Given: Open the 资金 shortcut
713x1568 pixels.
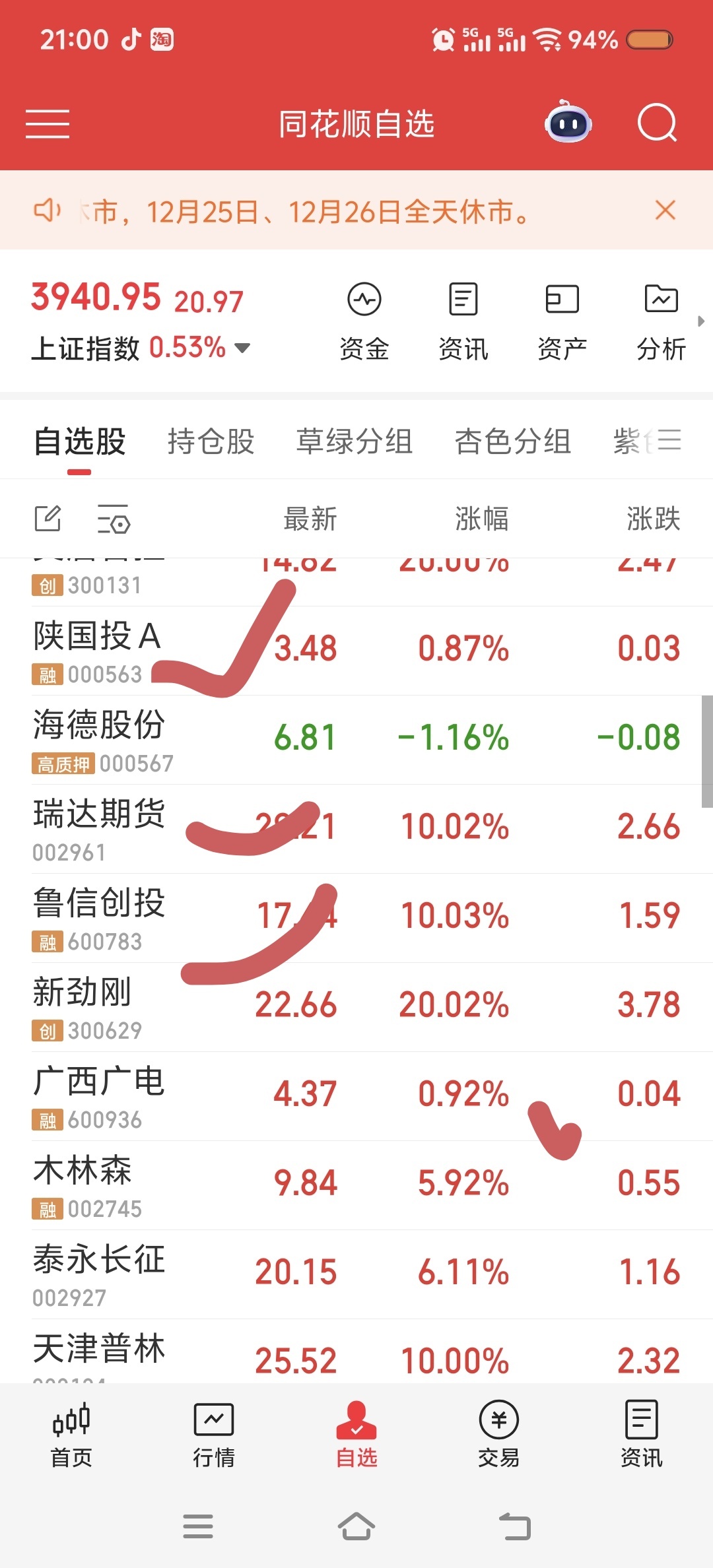Looking at the screenshot, I should point(364,321).
